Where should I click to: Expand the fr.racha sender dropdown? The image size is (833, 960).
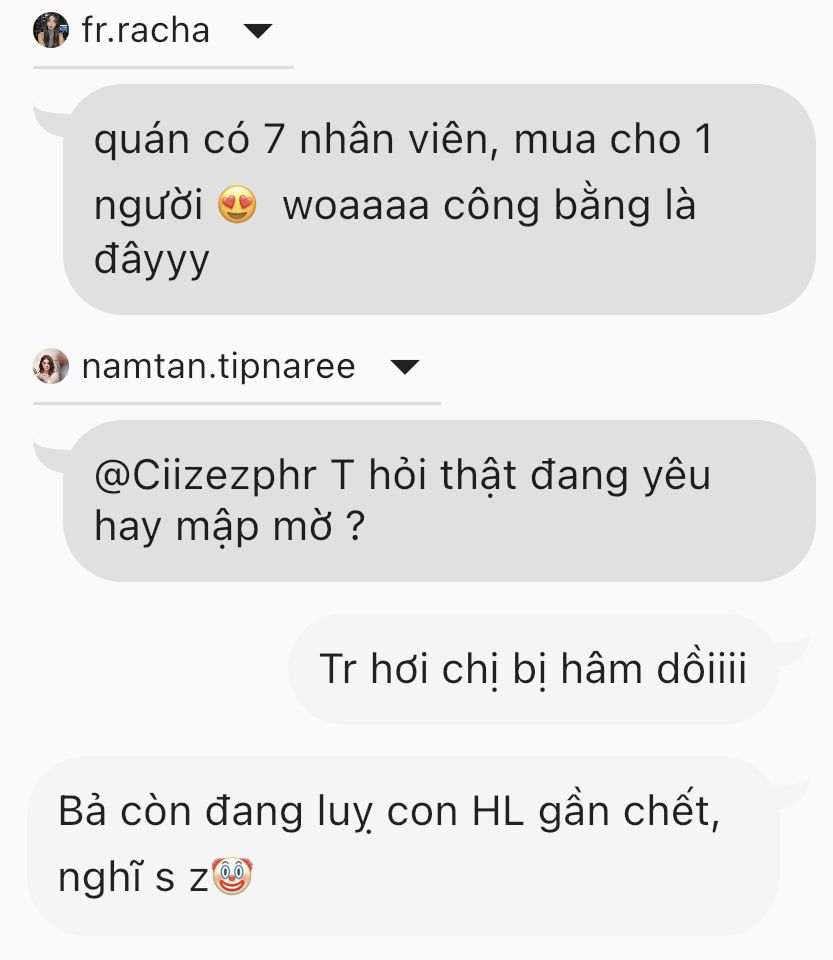(x=258, y=32)
